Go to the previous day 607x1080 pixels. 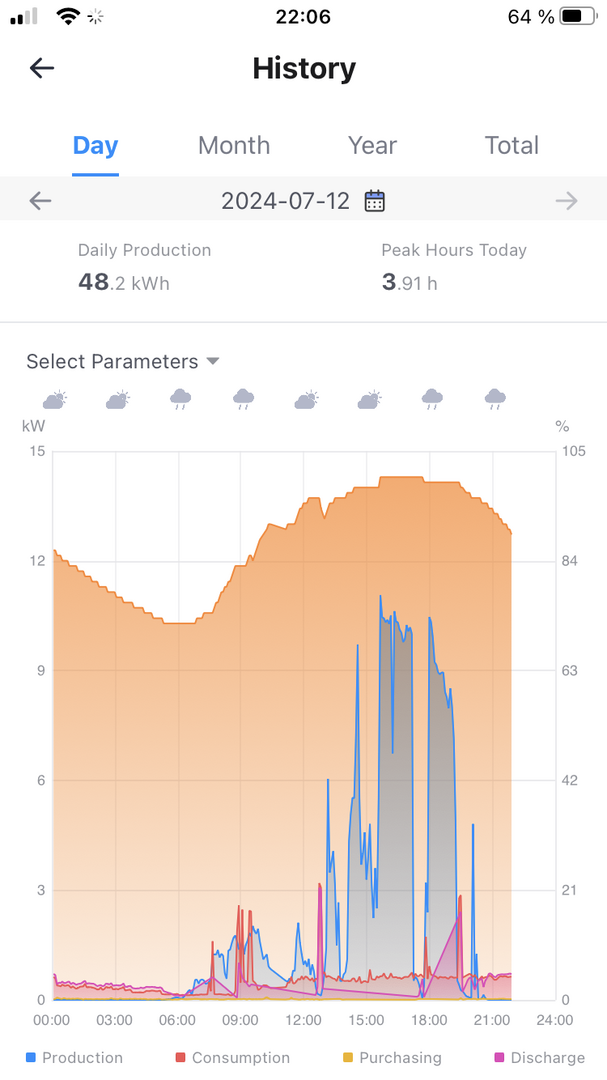(40, 201)
